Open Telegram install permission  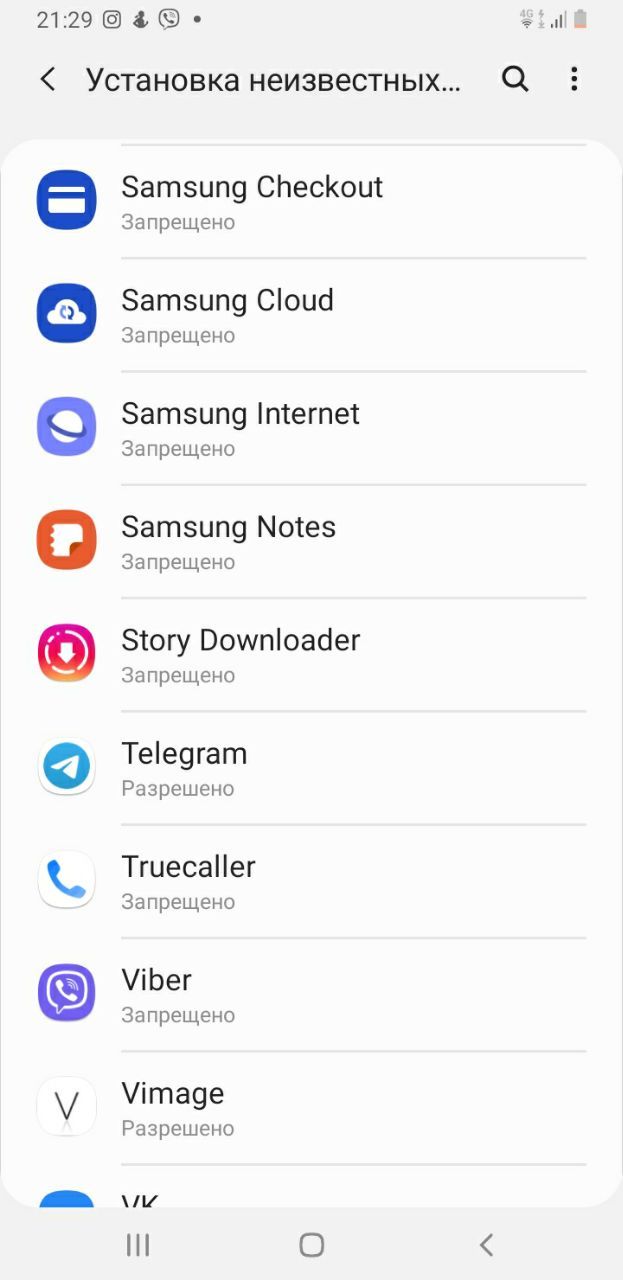point(310,767)
